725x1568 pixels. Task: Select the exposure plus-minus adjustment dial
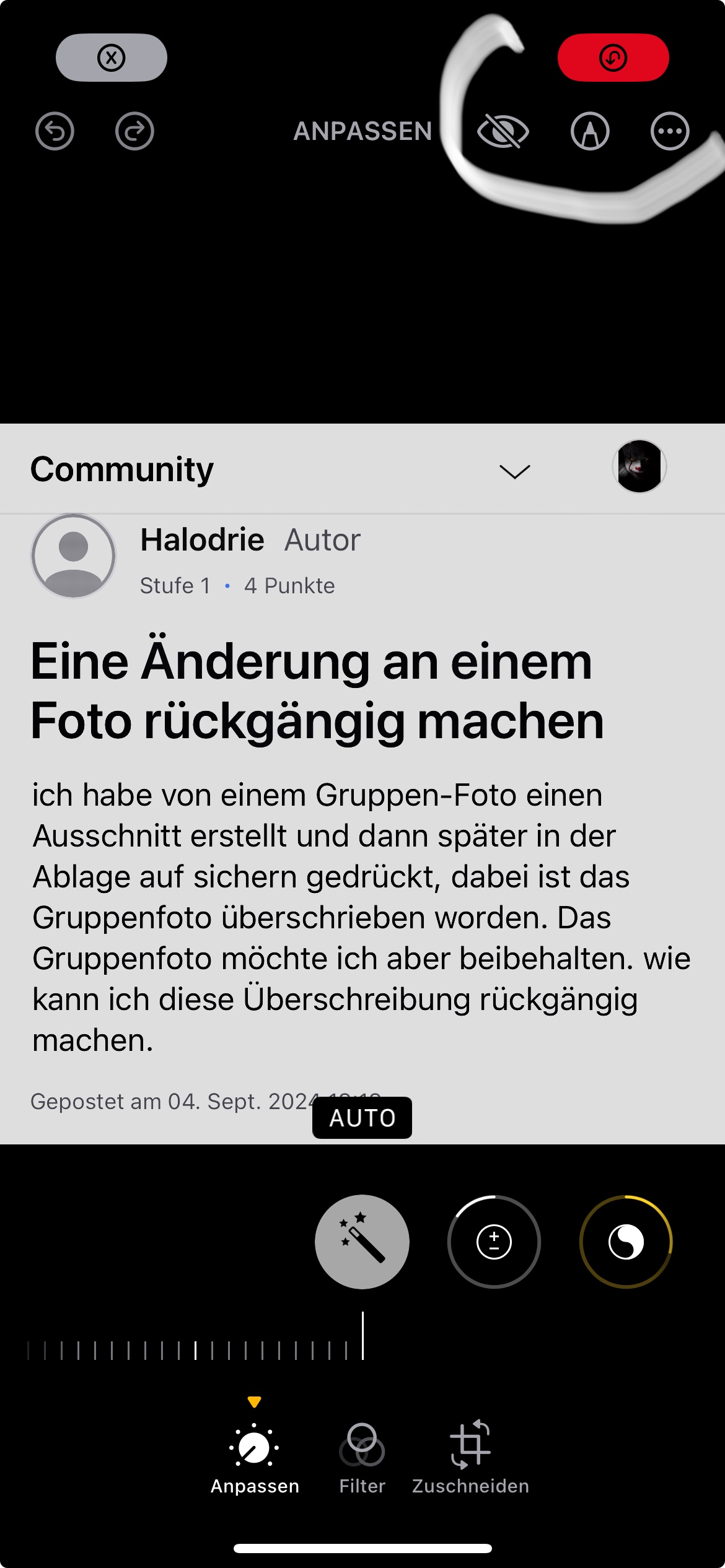(x=494, y=1242)
